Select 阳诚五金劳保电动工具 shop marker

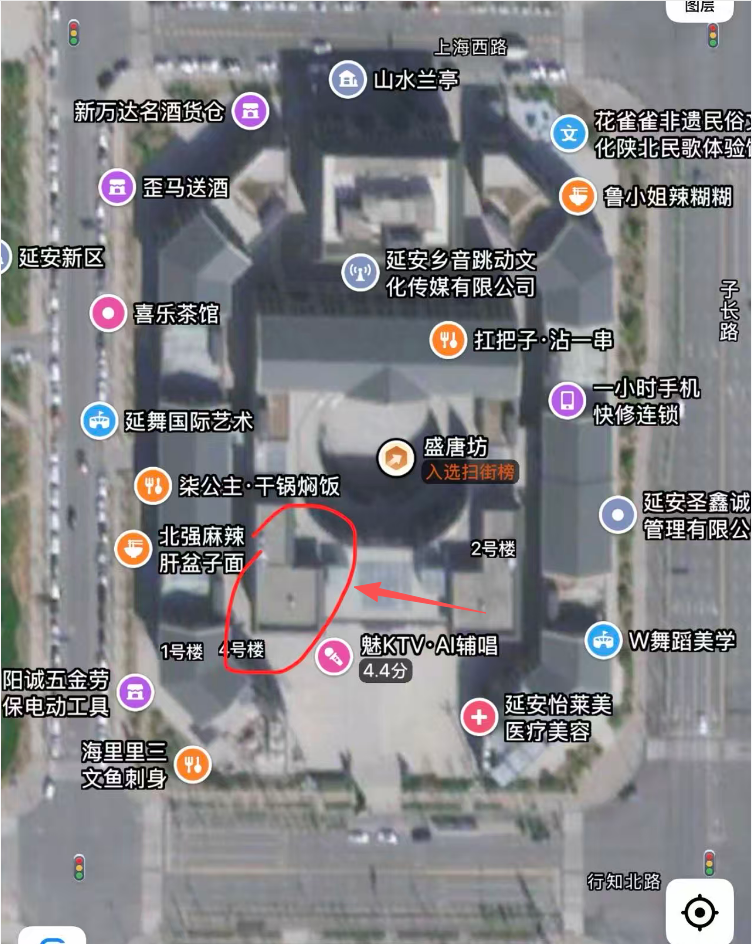point(134,691)
